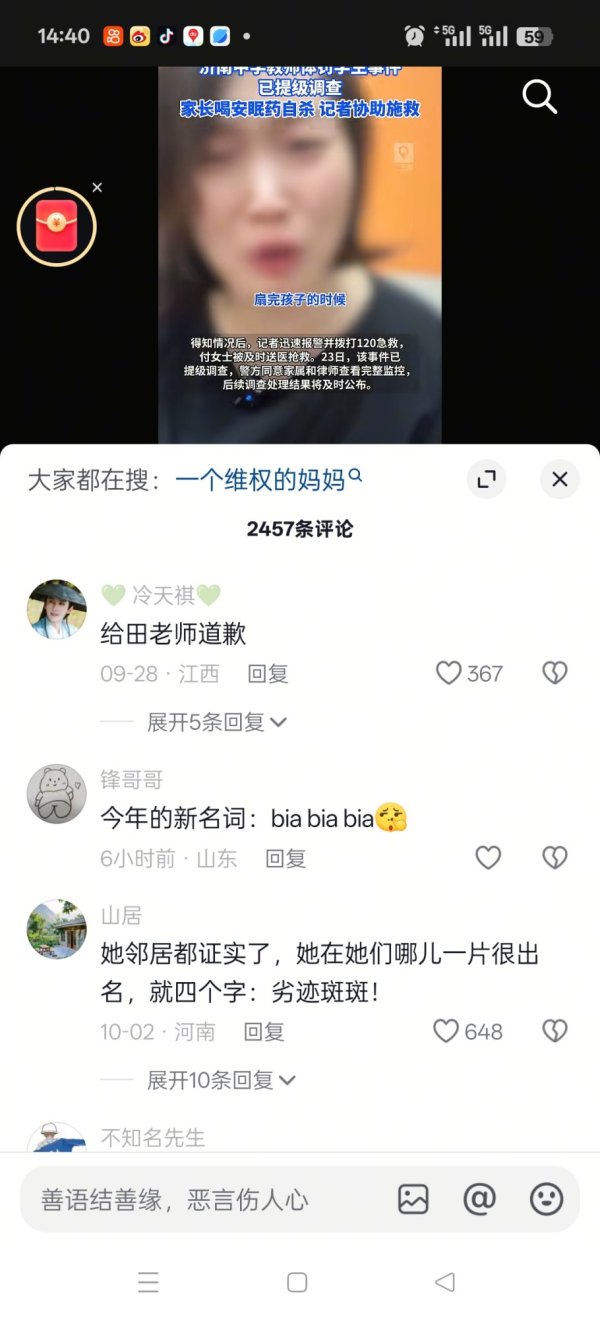Open the red envelope reward
600x1319 pixels.
tap(57, 226)
